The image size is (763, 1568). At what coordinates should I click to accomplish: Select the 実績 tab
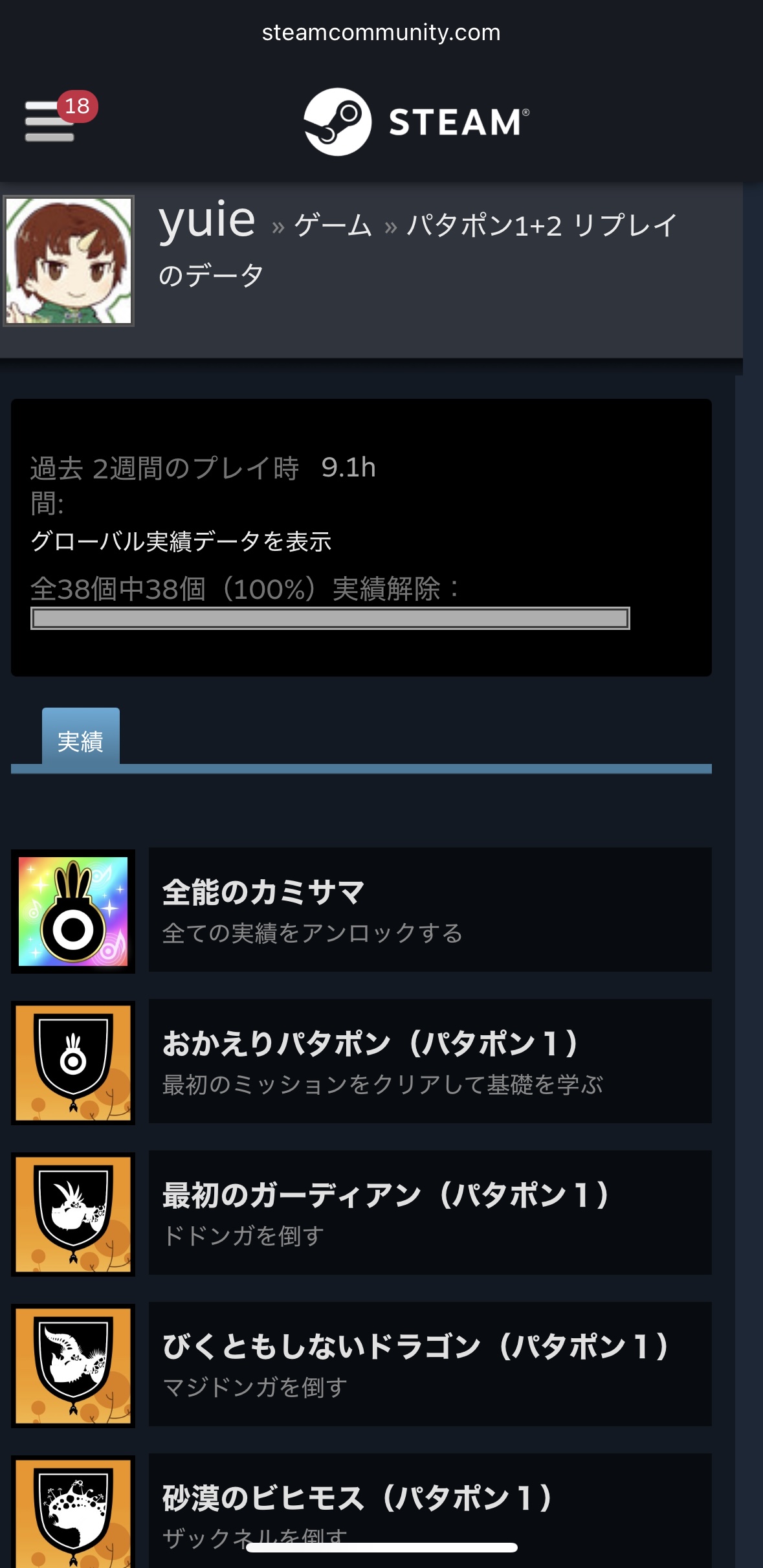click(81, 741)
